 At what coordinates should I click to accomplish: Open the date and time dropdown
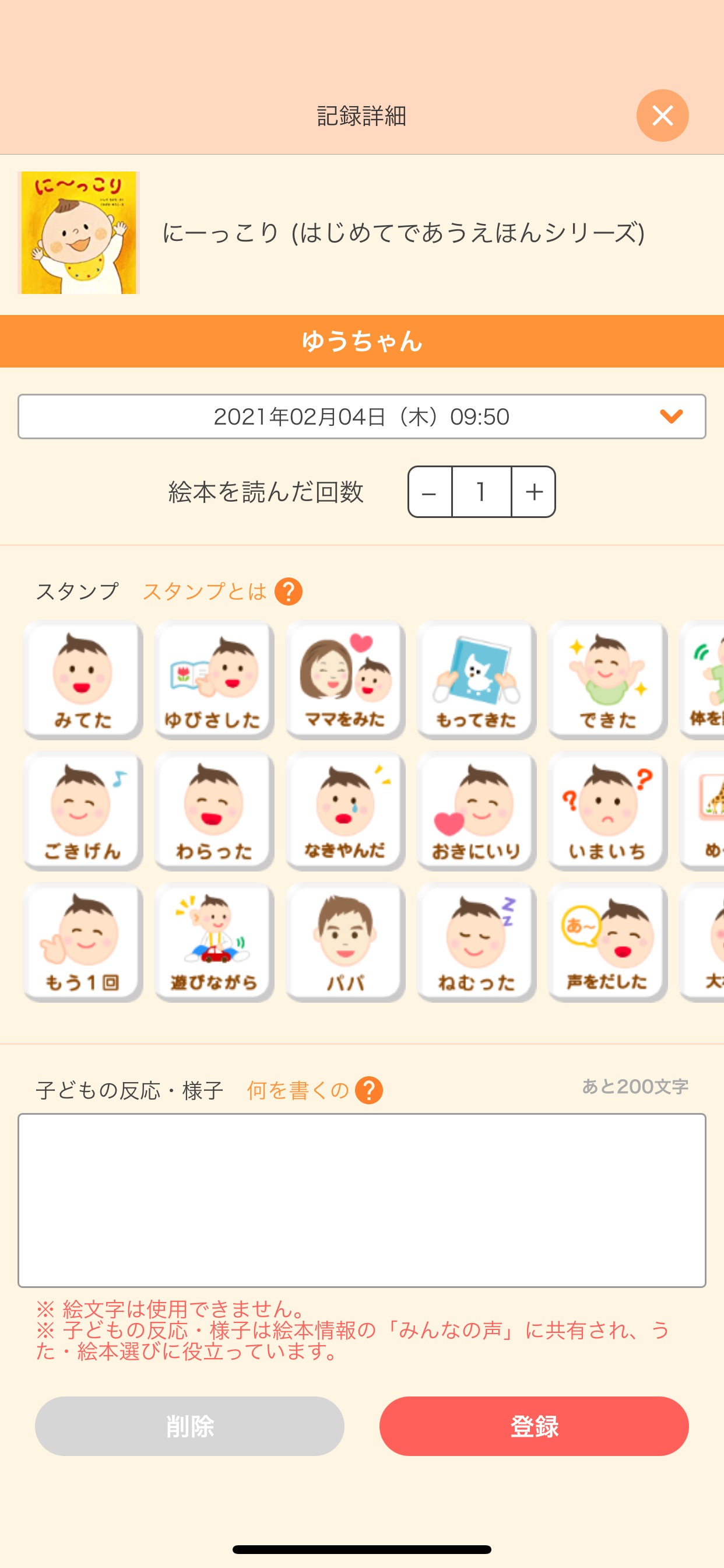361,416
